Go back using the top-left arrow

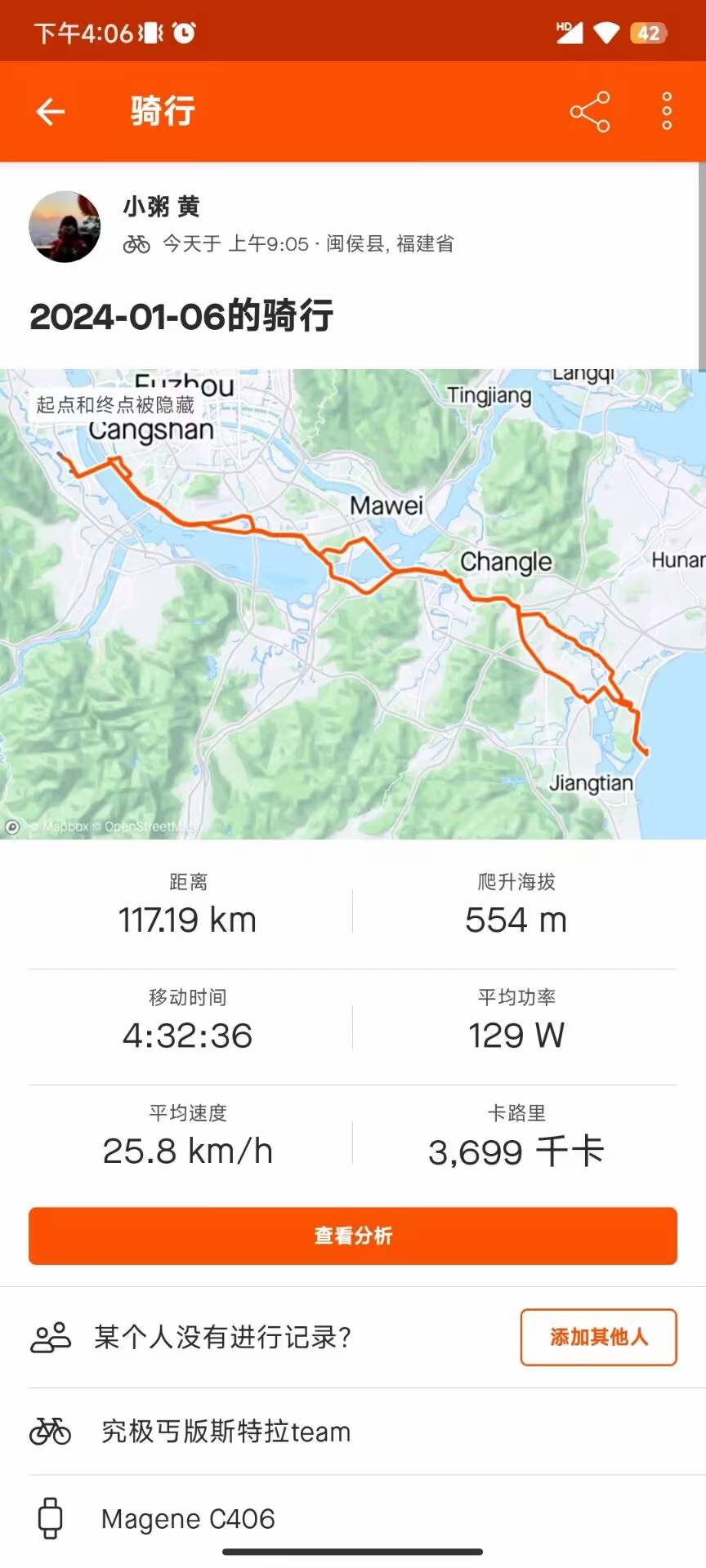pos(50,111)
